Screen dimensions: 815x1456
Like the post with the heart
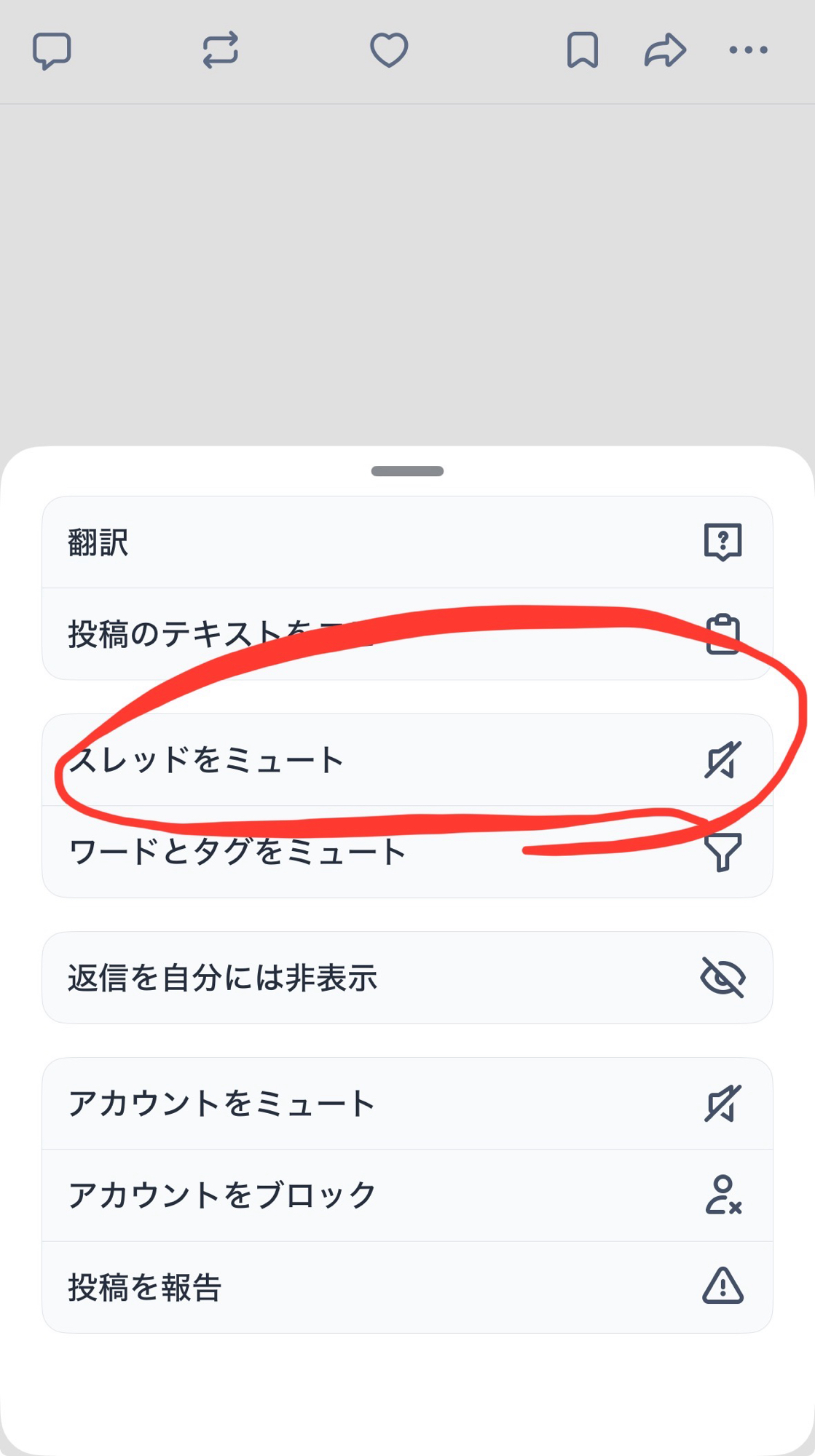[x=389, y=50]
